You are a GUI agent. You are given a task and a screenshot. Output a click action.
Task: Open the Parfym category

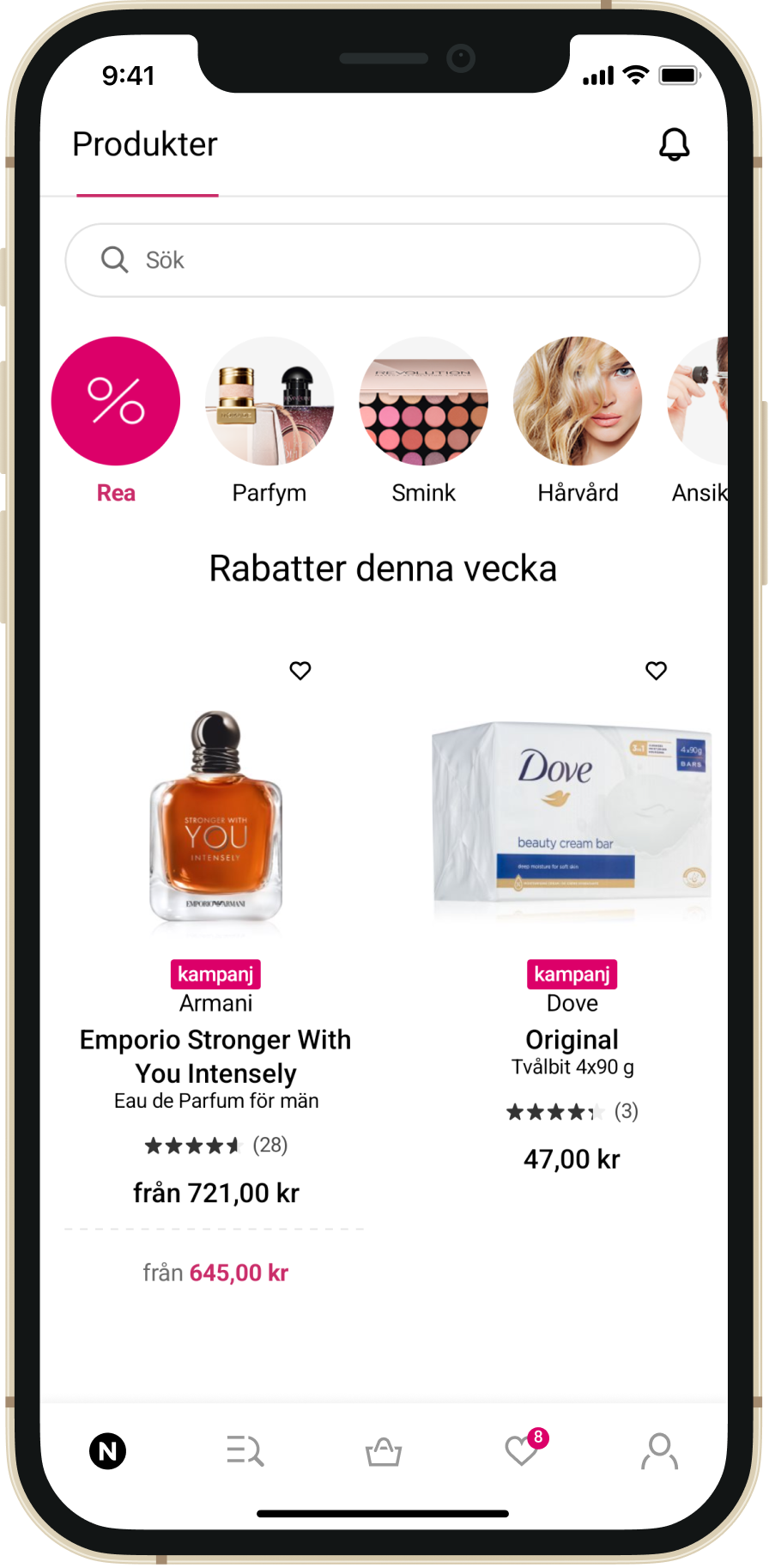[x=269, y=420]
